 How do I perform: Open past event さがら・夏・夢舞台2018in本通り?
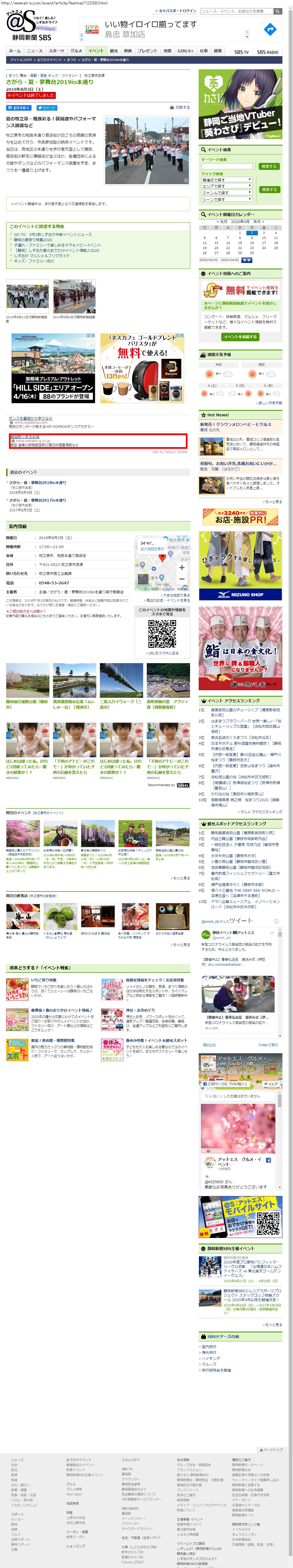pos(38,483)
